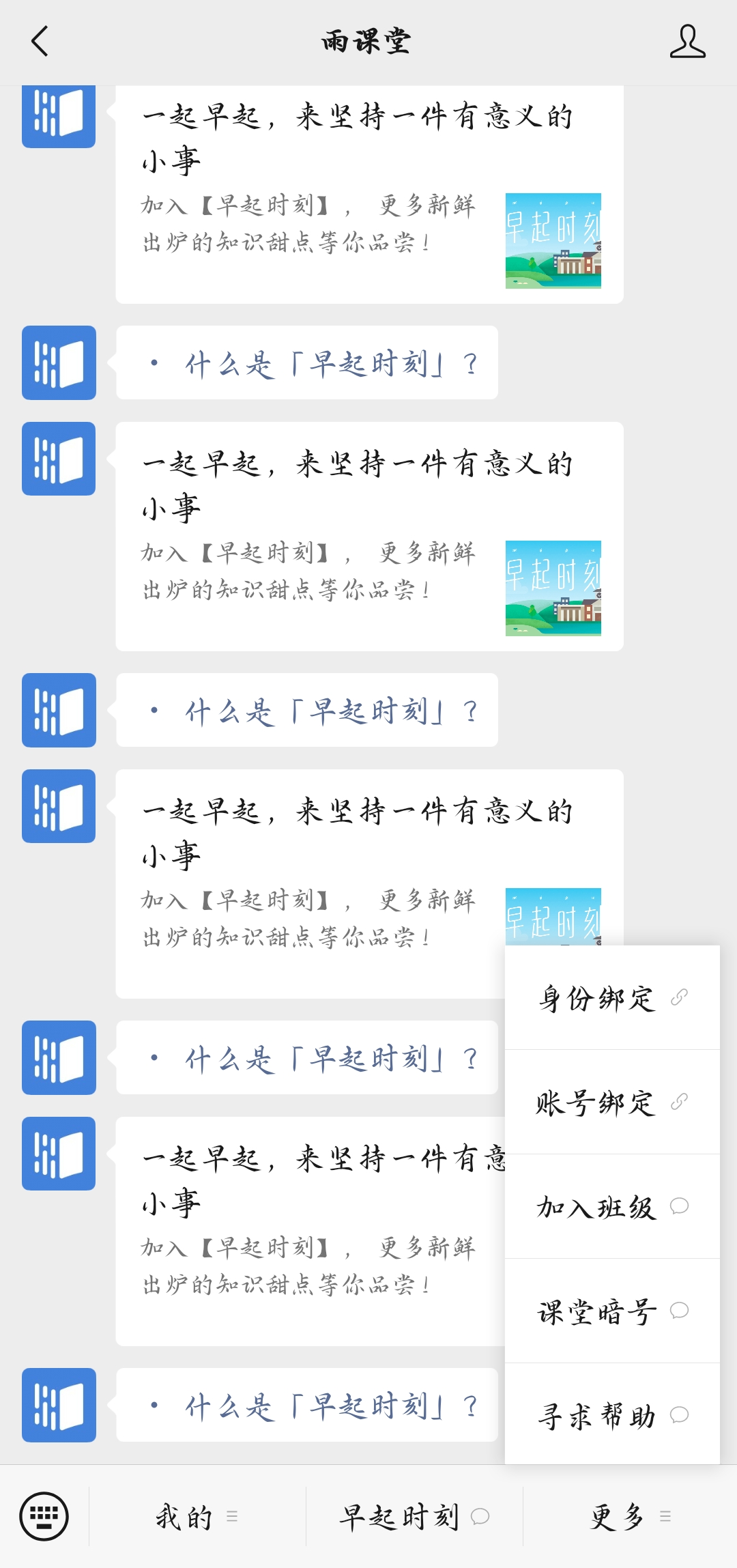Open the 课堂暗号 menu option

click(x=611, y=1311)
